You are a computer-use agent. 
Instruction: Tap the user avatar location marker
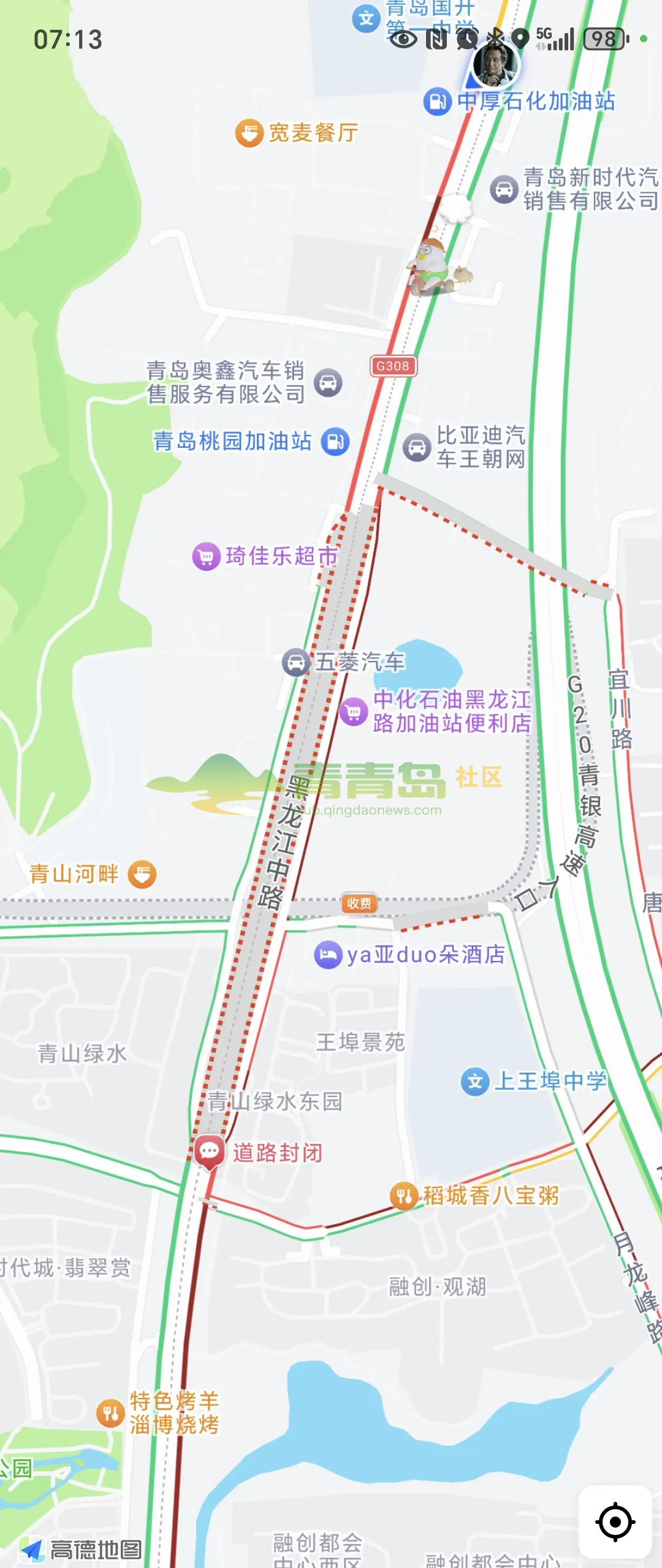[495, 64]
